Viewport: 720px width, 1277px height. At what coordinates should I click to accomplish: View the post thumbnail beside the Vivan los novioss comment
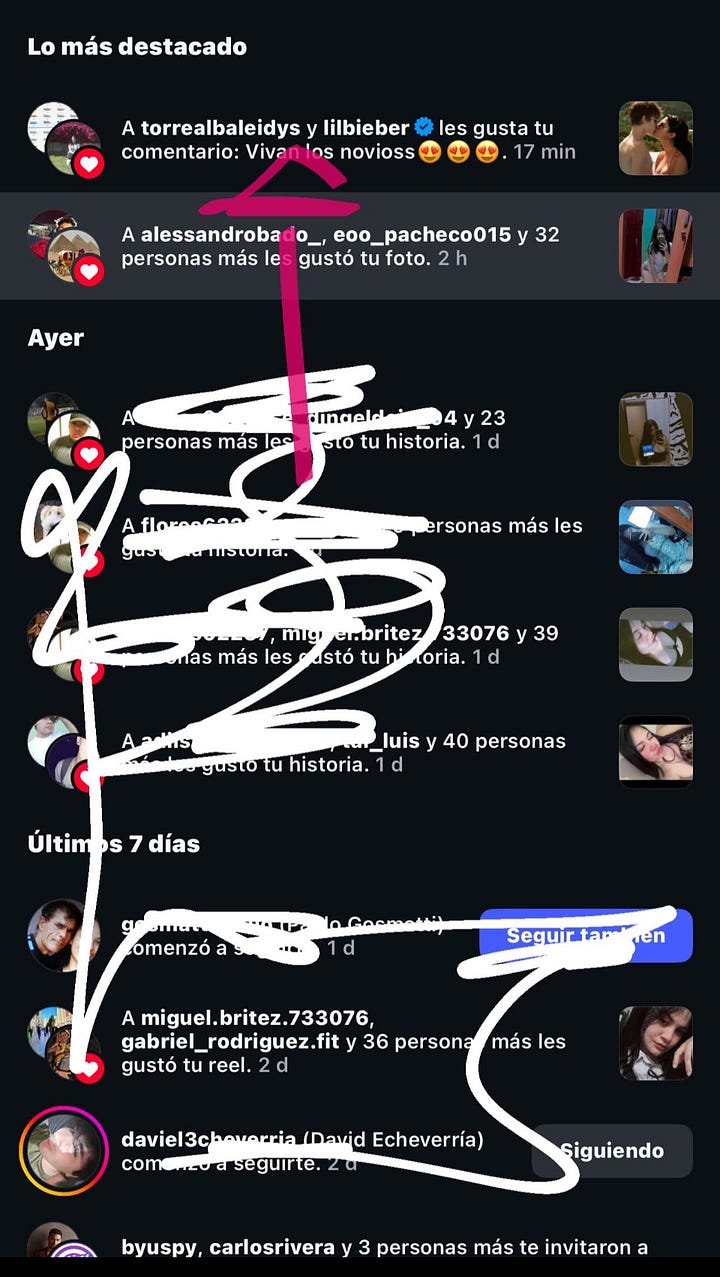pyautogui.click(x=655, y=138)
